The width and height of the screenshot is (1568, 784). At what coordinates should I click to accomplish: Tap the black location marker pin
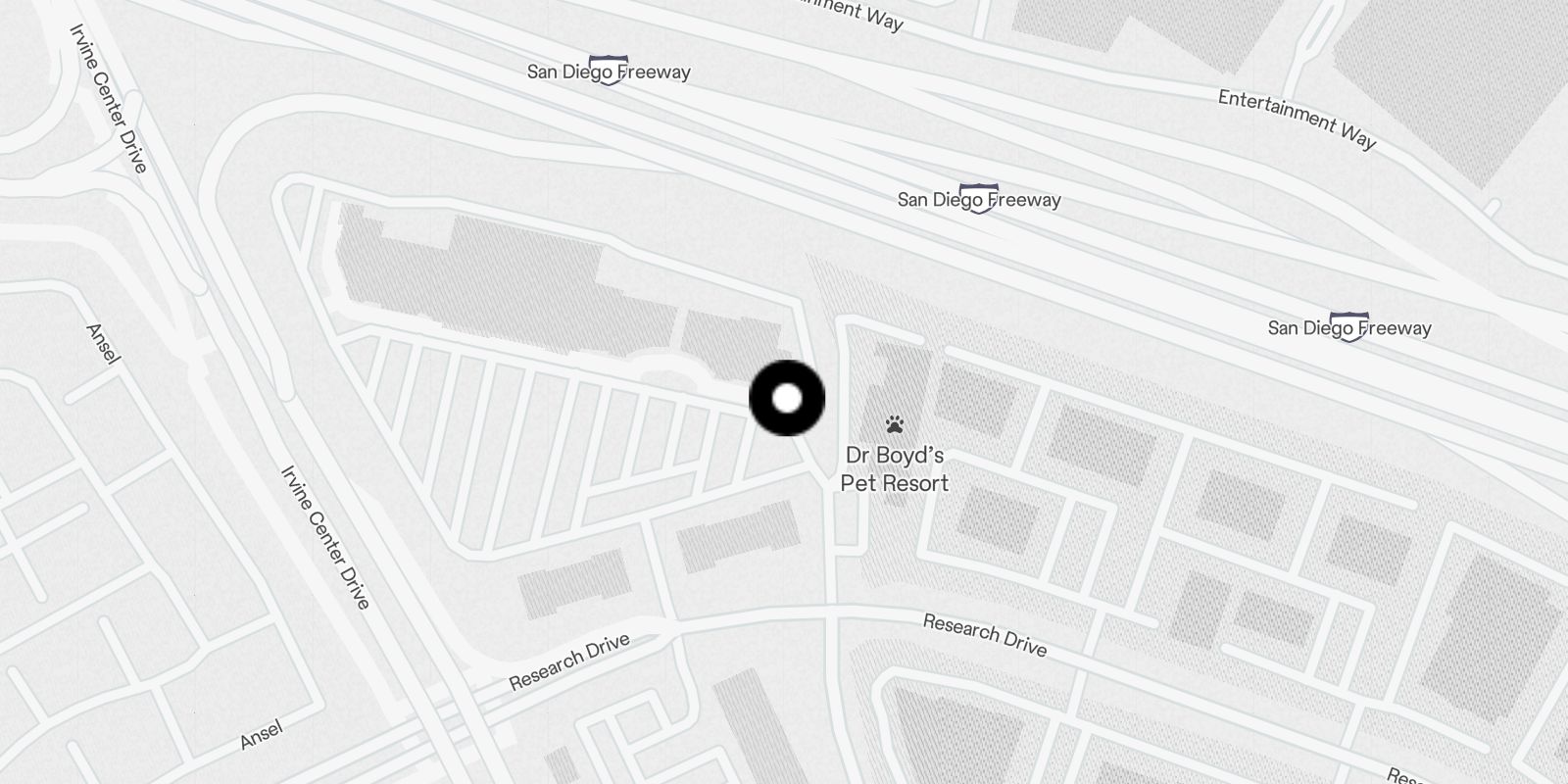pos(787,399)
